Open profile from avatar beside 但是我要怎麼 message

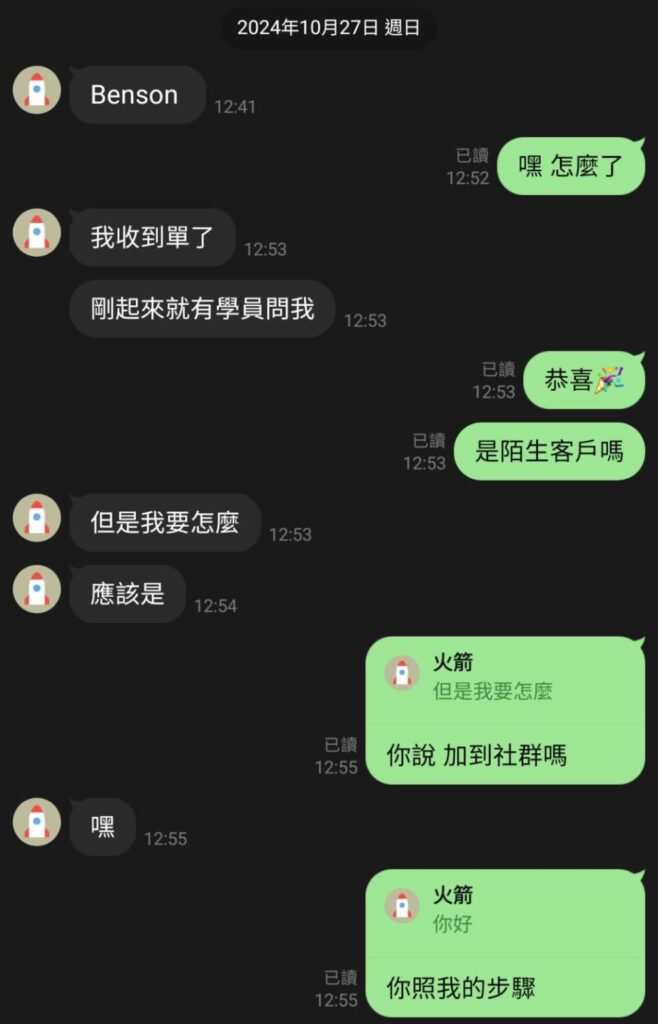pyautogui.click(x=37, y=518)
